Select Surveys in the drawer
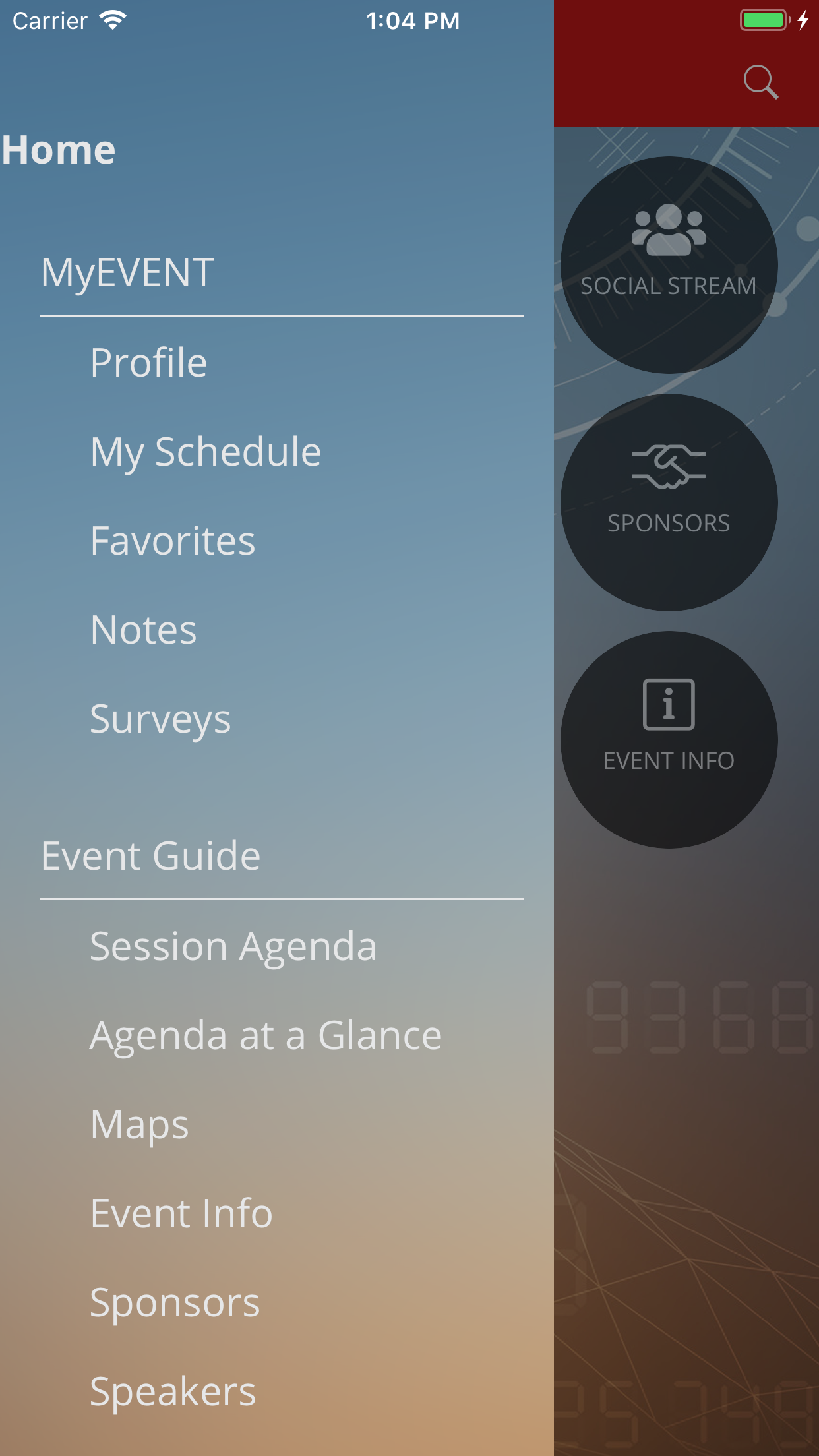 161,719
